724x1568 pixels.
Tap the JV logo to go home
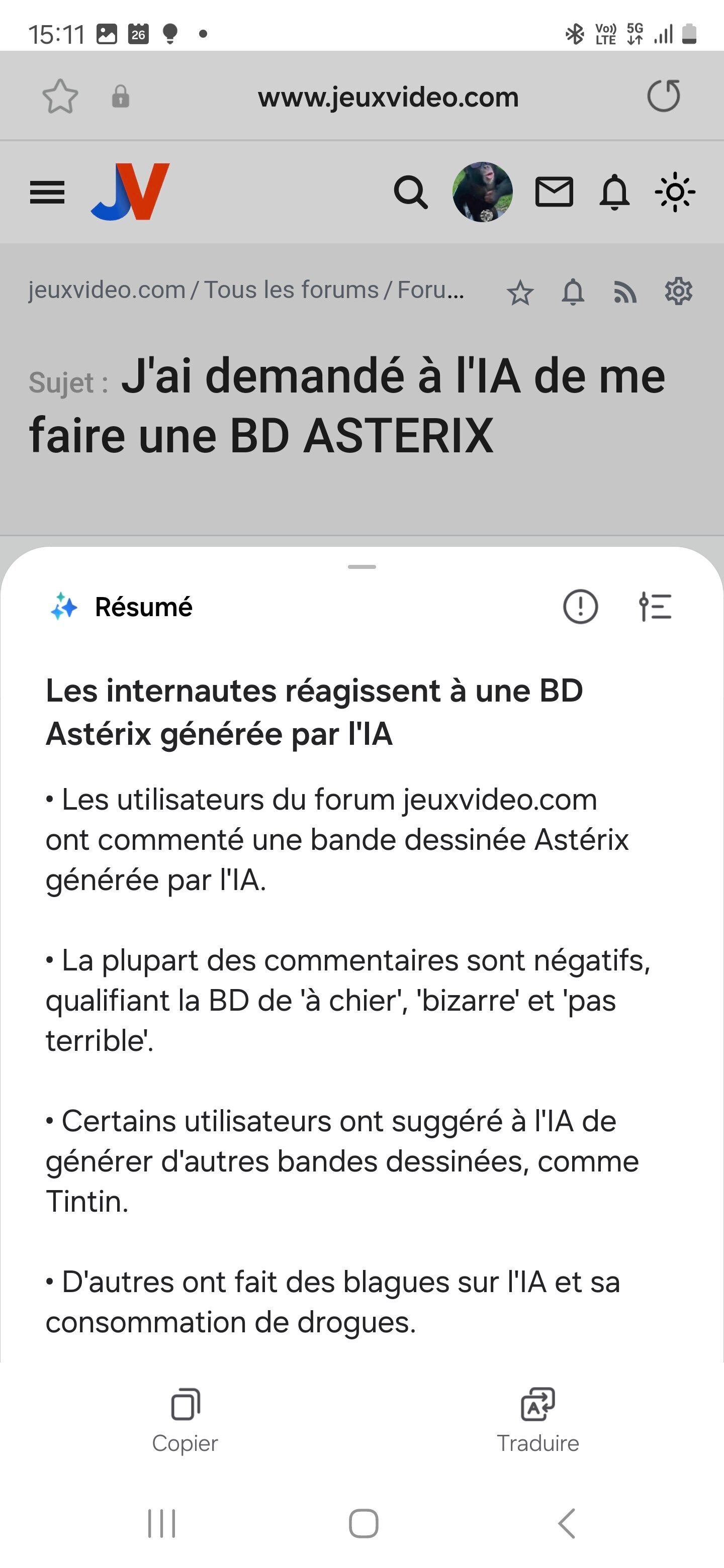click(x=130, y=192)
